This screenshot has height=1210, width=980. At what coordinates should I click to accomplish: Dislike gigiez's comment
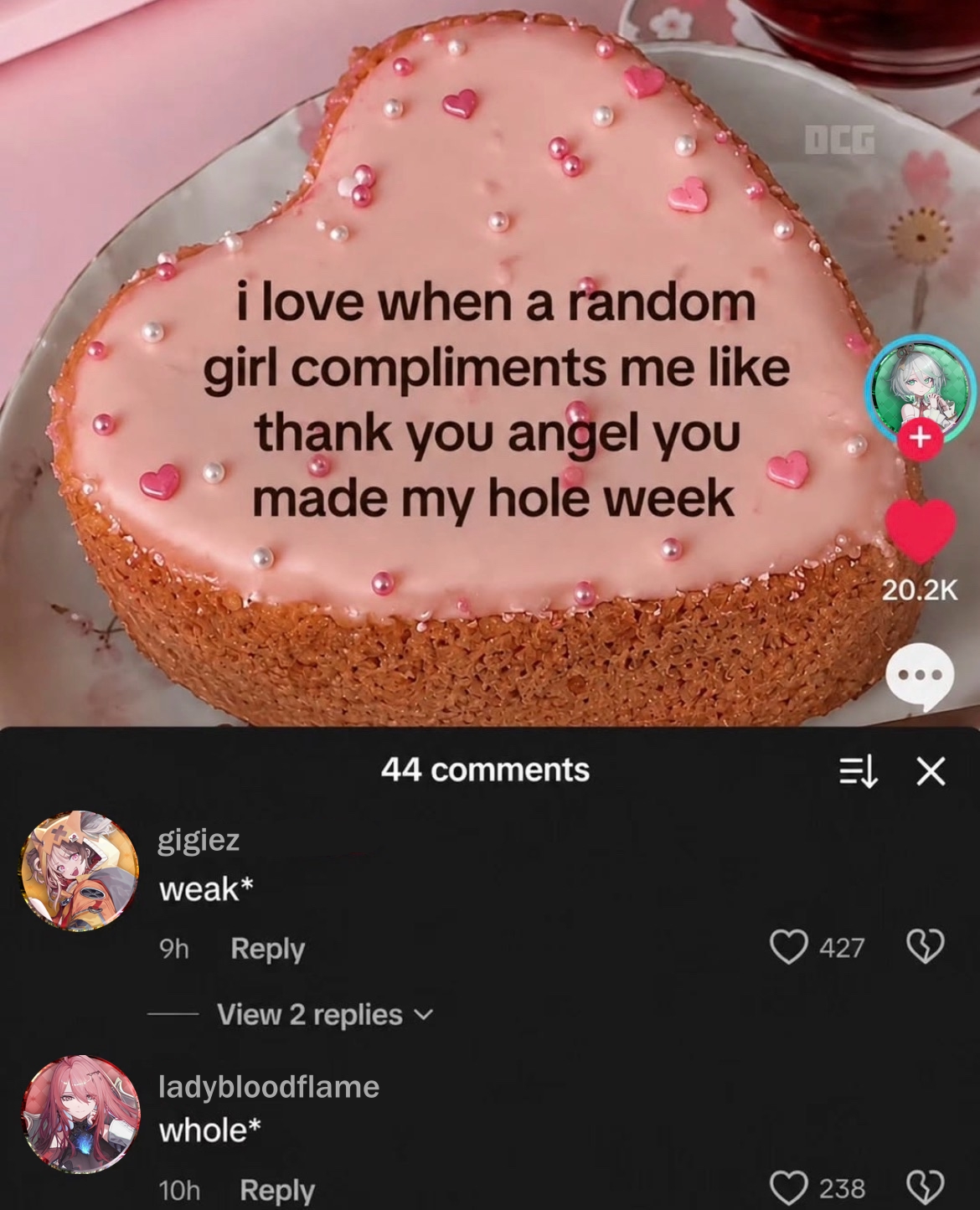(926, 947)
